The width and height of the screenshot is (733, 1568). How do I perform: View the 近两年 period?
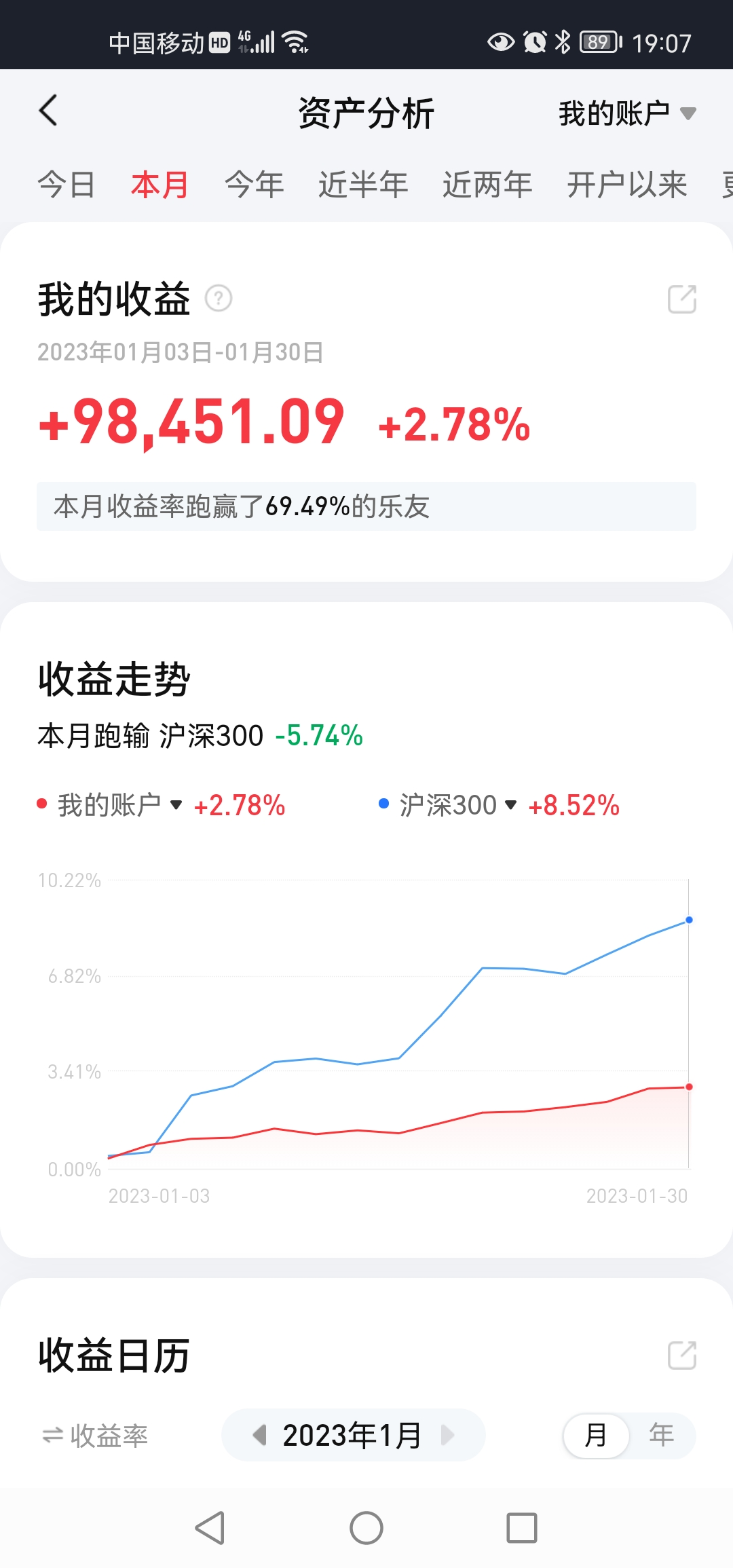coord(487,185)
